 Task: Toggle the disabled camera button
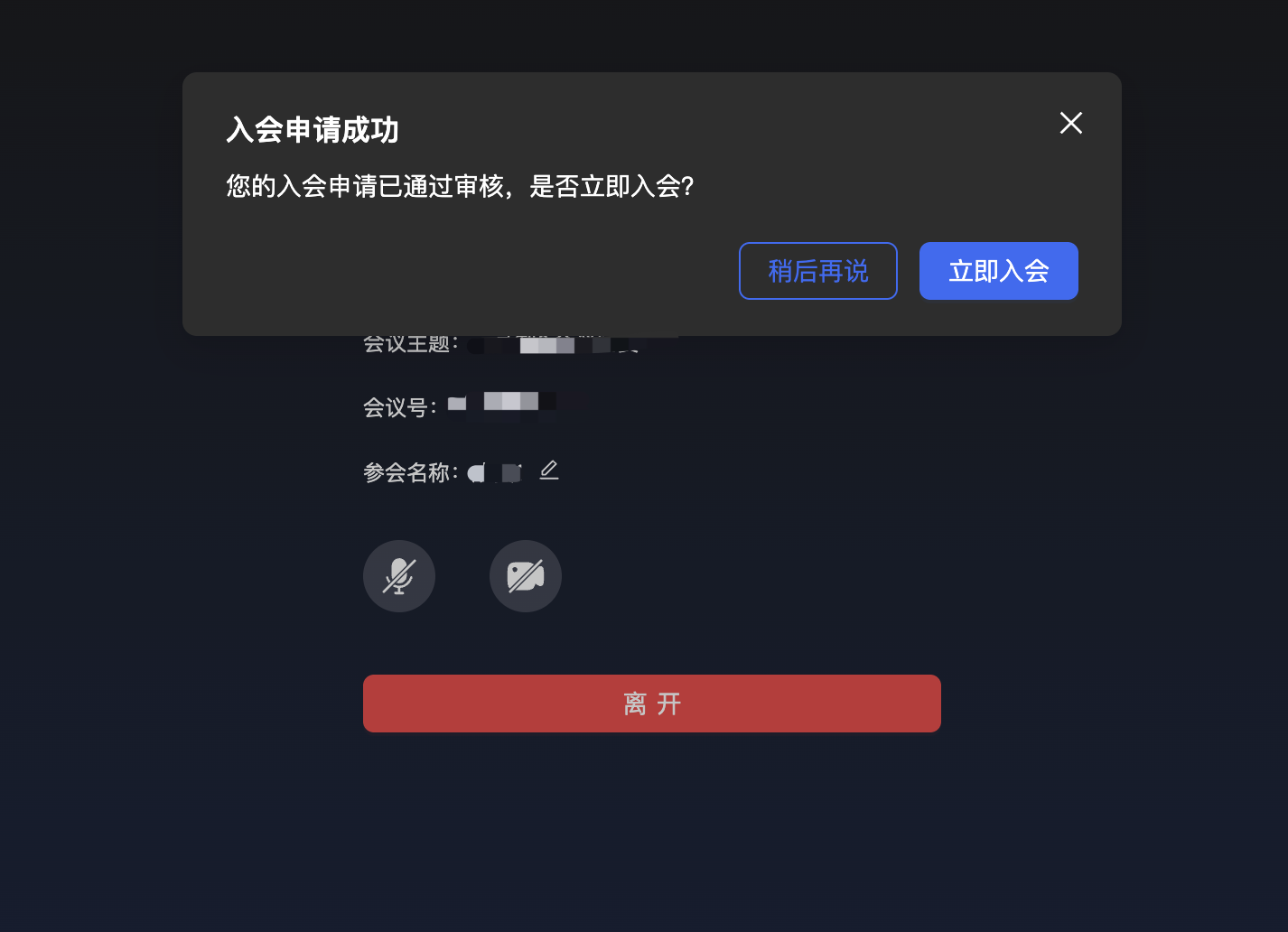click(x=526, y=576)
